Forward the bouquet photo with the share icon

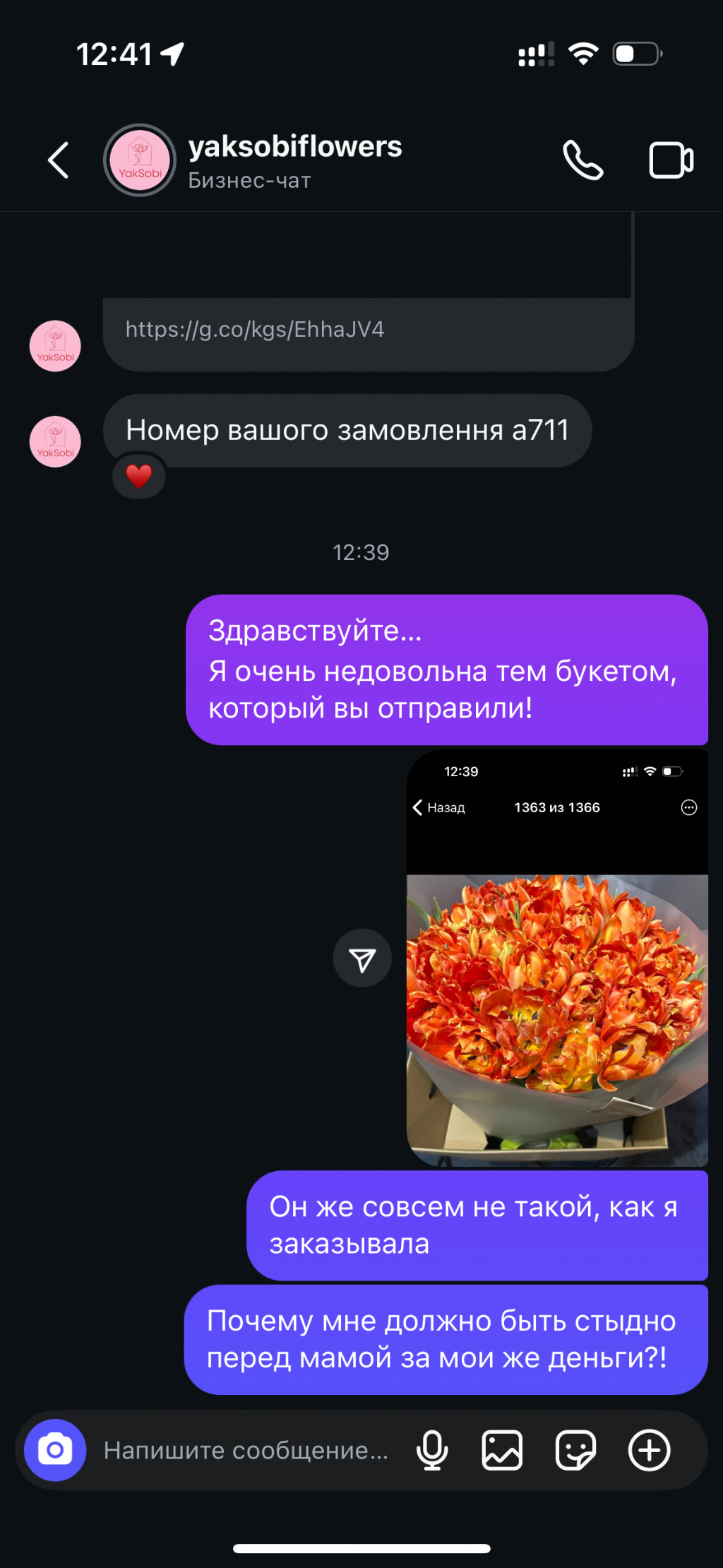click(362, 958)
